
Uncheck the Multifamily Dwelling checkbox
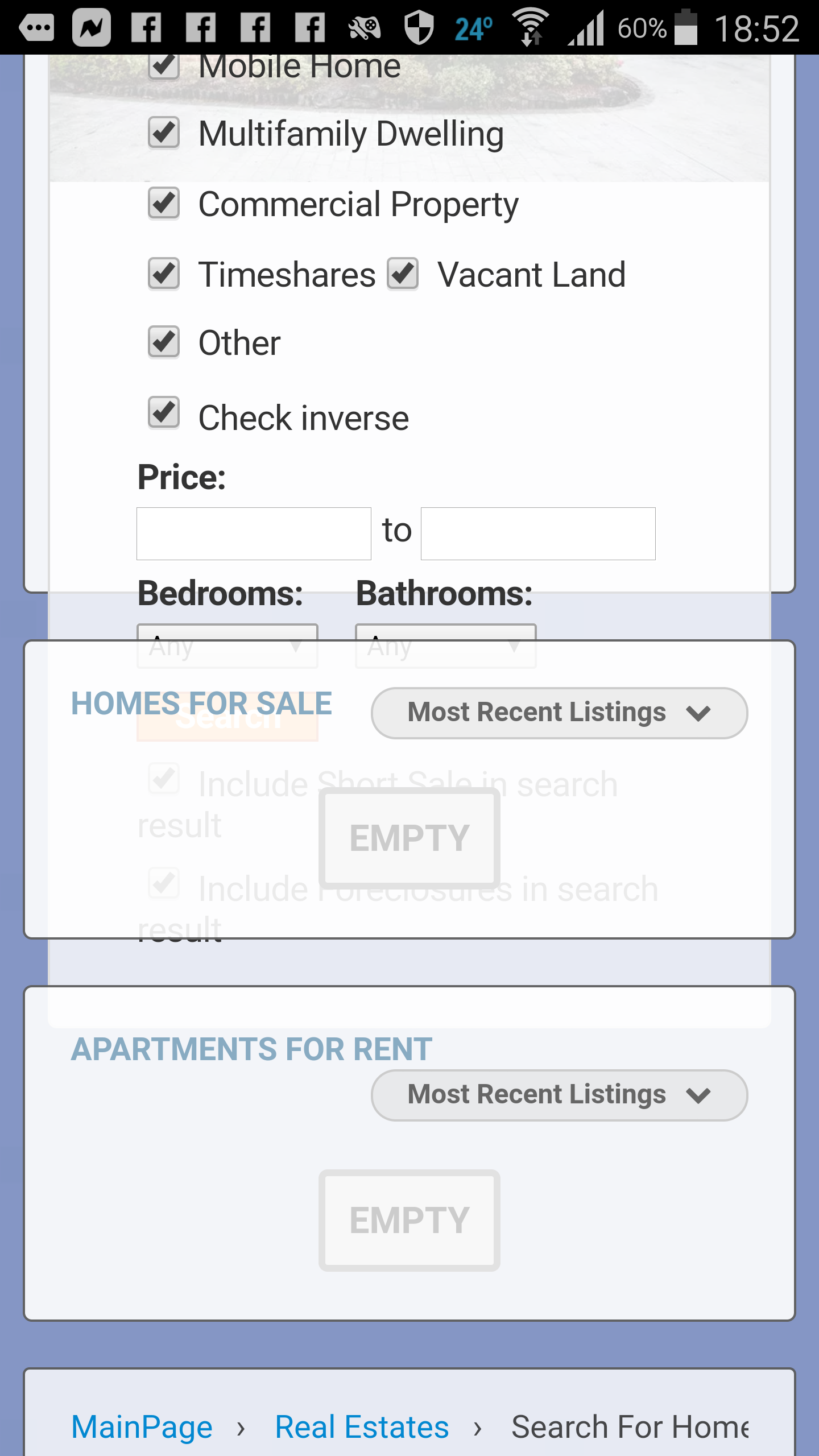(164, 133)
